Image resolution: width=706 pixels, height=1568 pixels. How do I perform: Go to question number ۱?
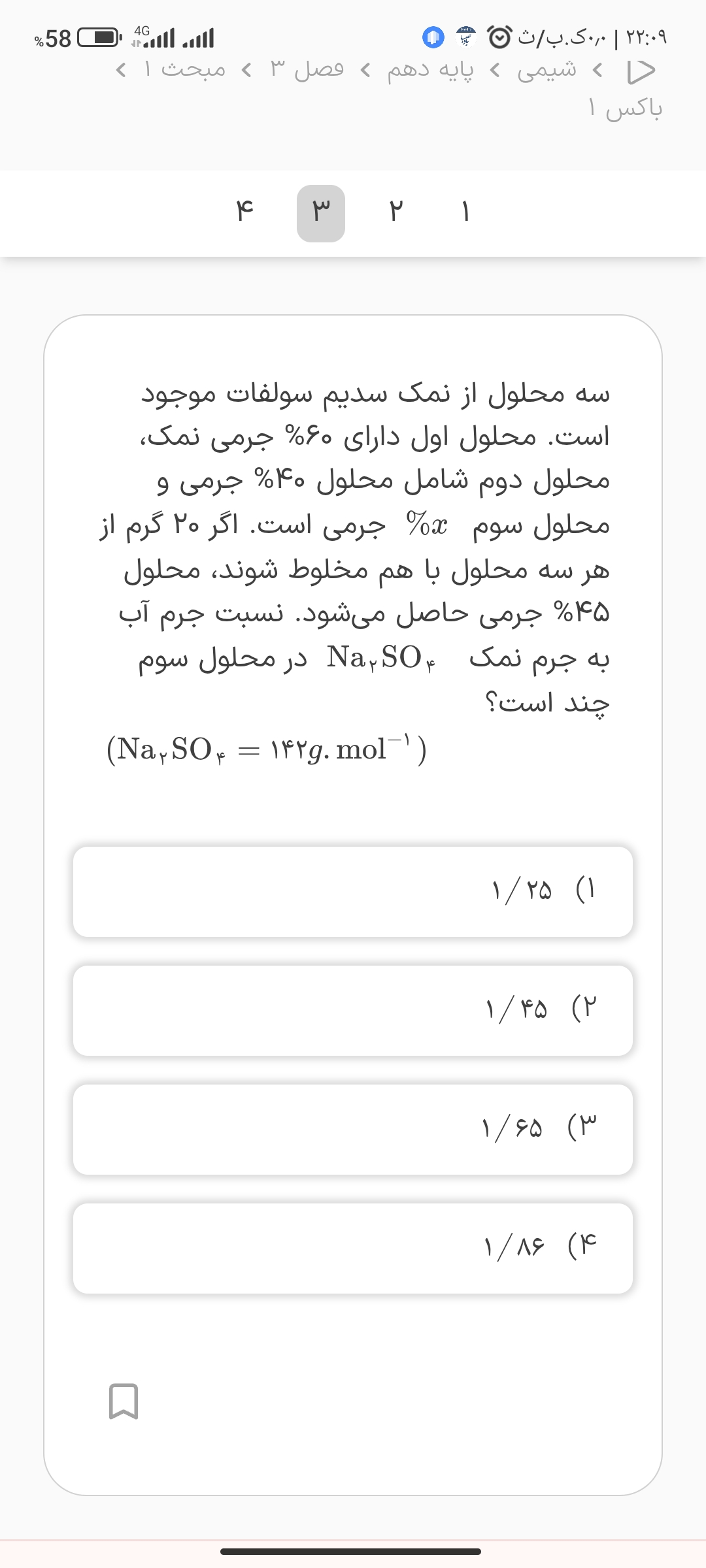tap(465, 212)
